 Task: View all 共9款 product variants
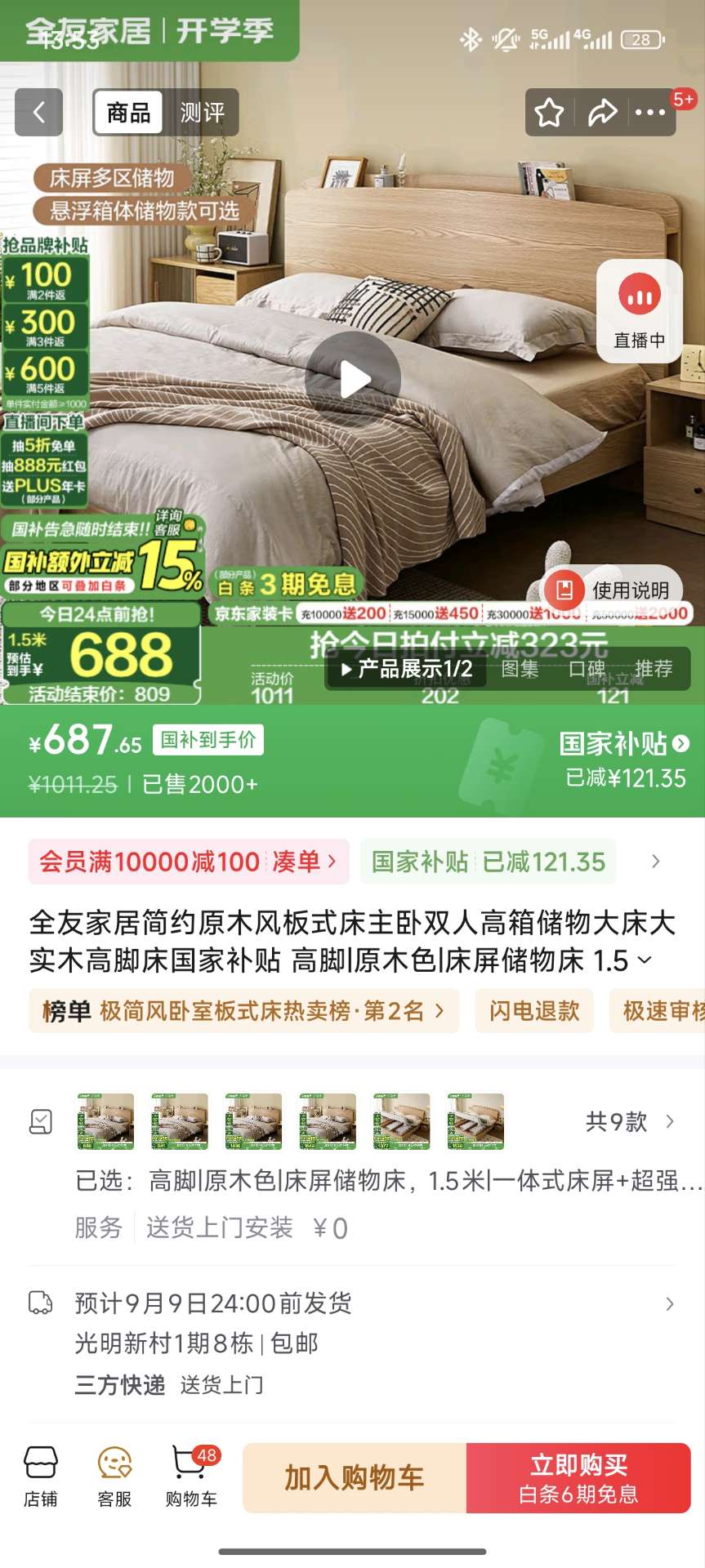coord(629,1121)
